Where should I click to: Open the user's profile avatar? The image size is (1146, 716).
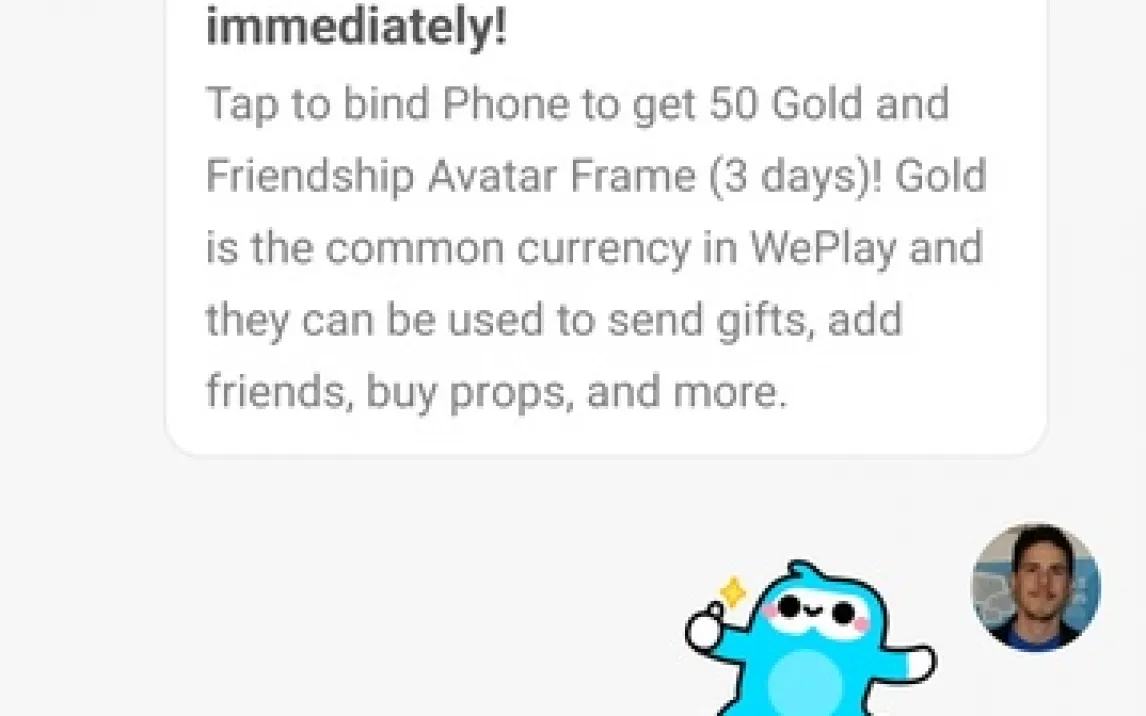pyautogui.click(x=1035, y=587)
